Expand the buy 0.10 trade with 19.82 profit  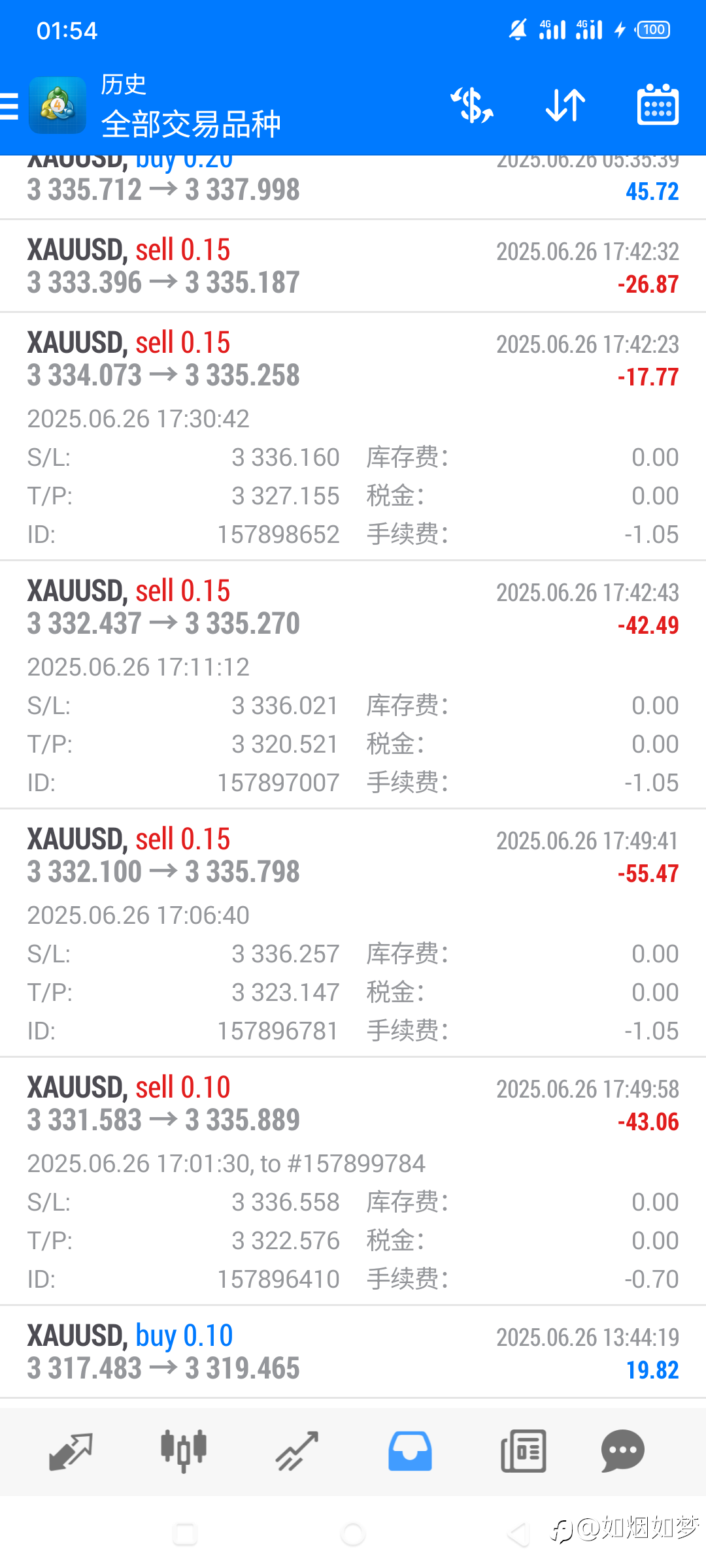353,1352
